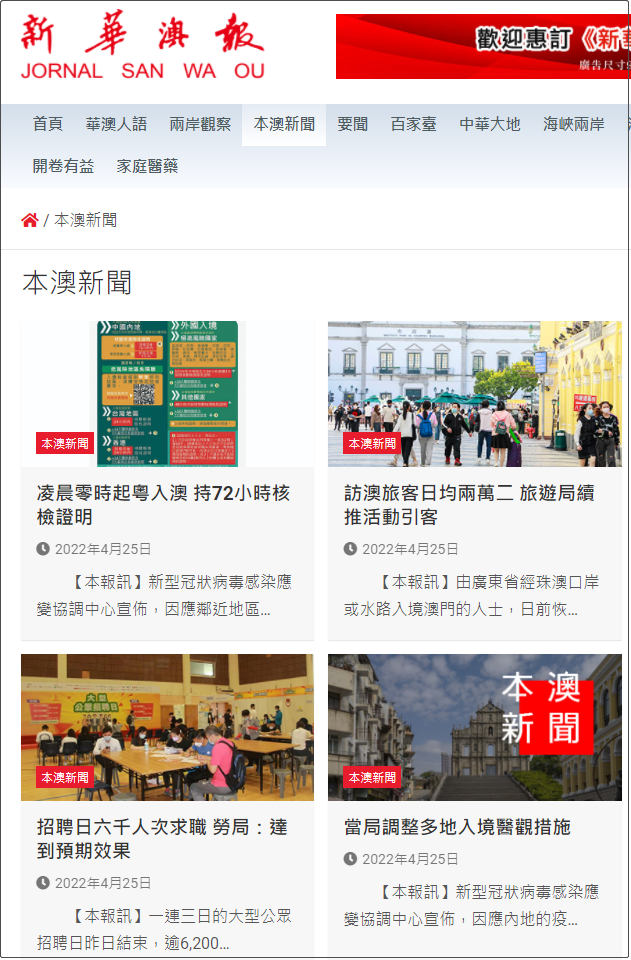Open the home icon in breadcrumb

tap(30, 220)
